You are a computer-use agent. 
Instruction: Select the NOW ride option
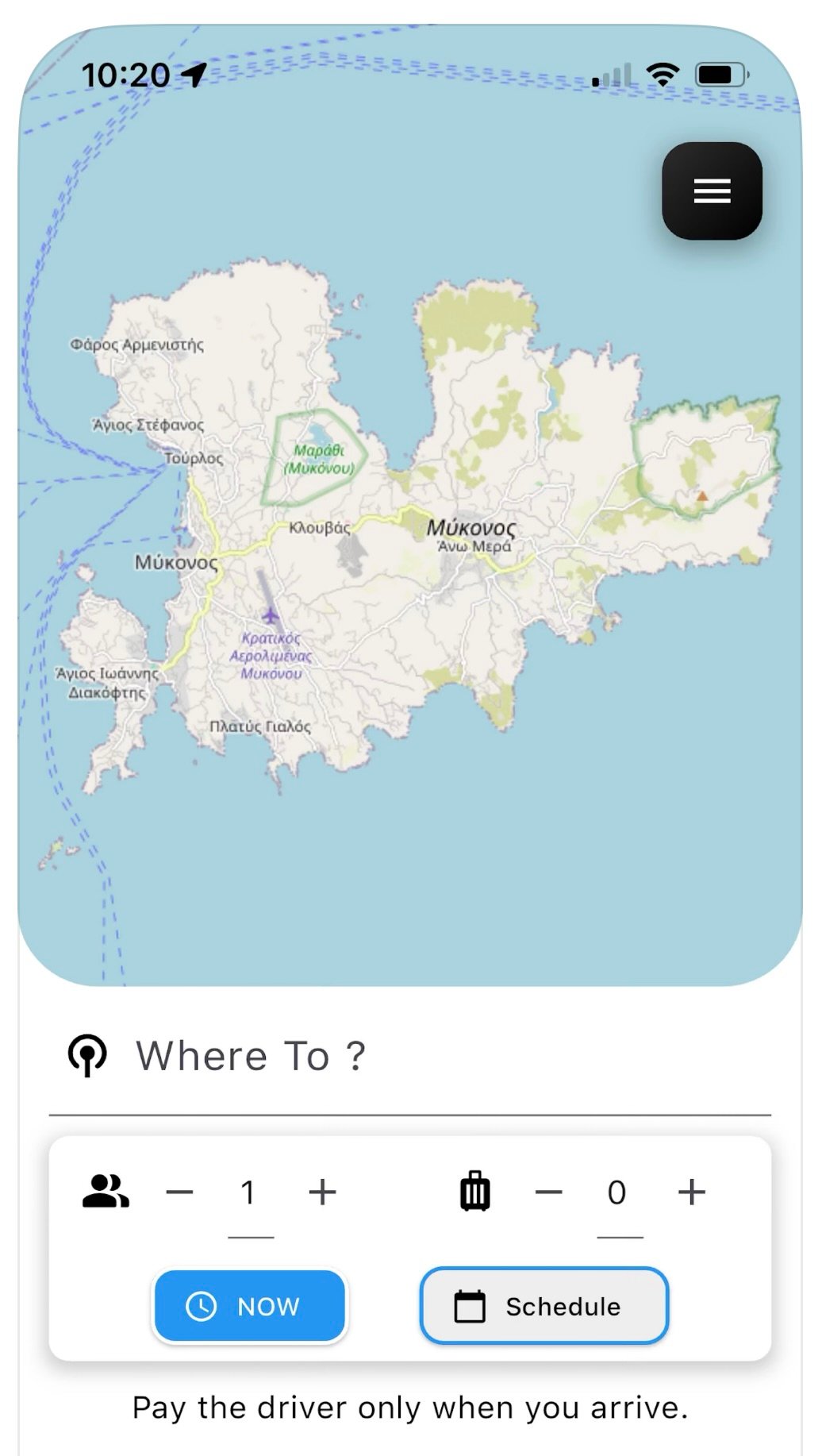coord(250,1306)
